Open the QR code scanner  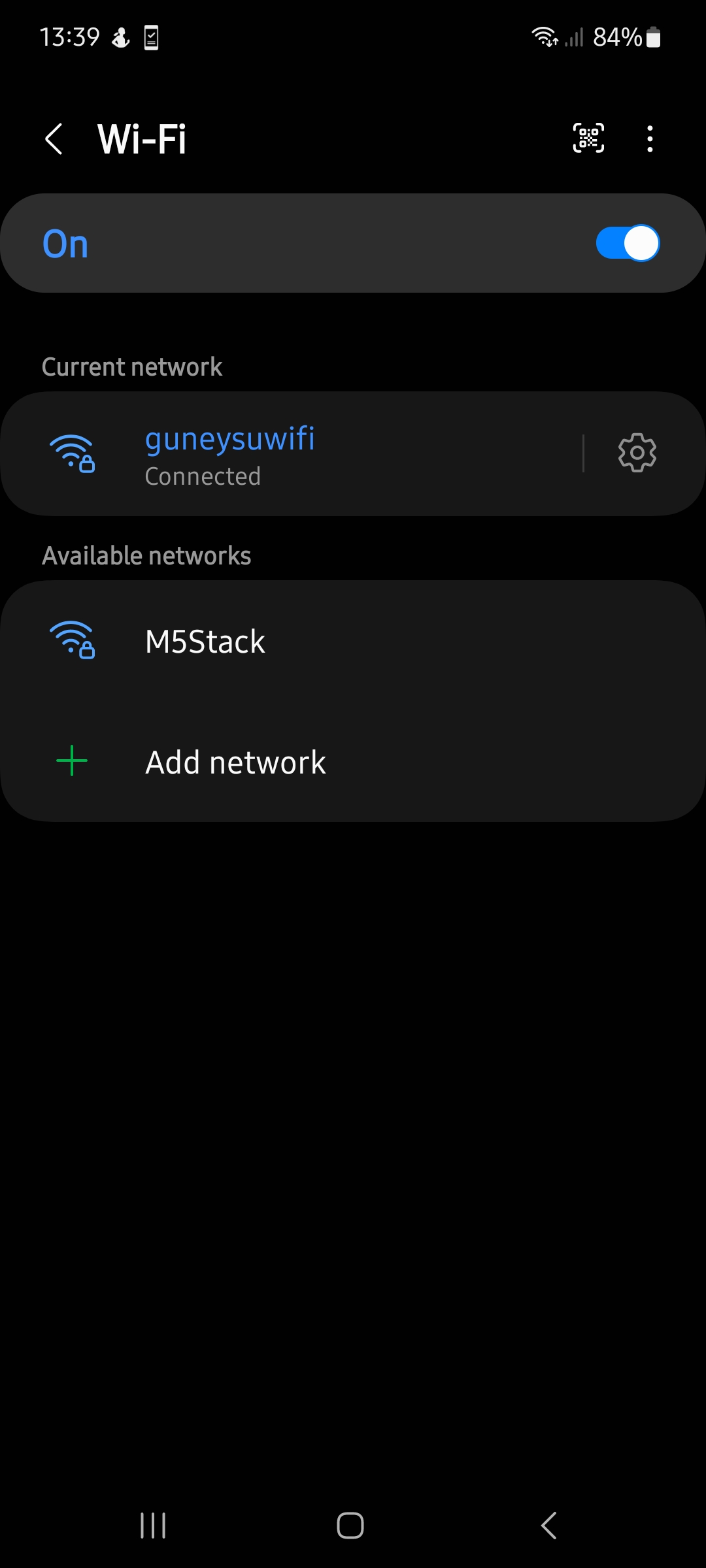tap(588, 139)
